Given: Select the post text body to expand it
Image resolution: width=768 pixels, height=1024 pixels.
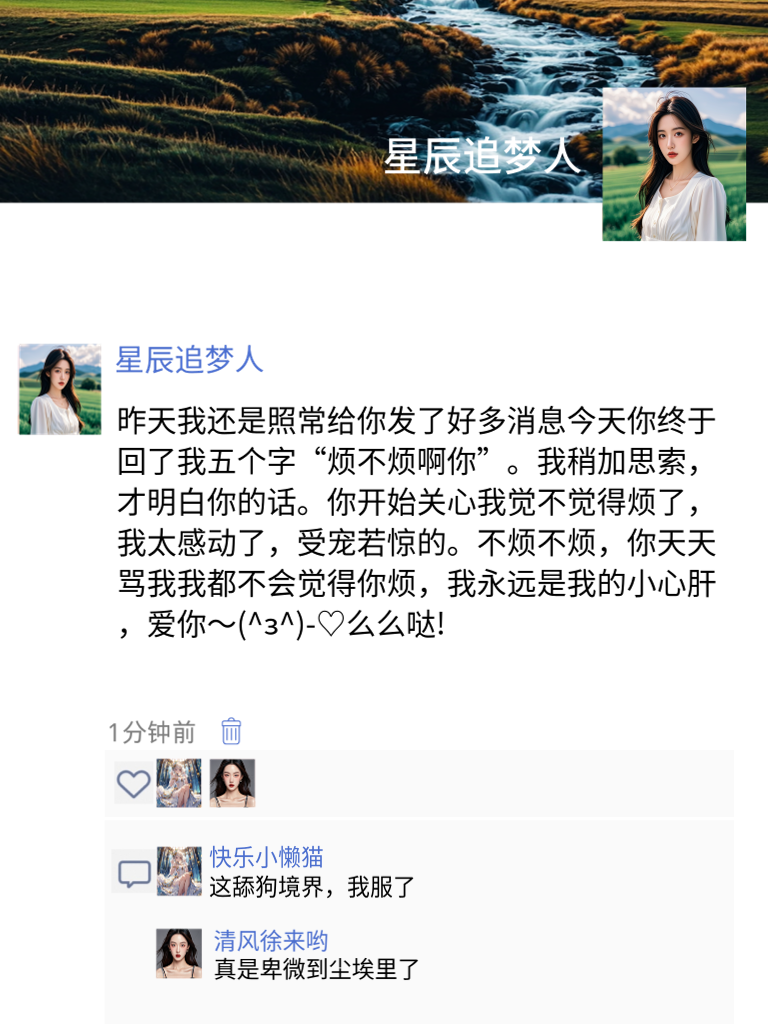Looking at the screenshot, I should pos(400,520).
